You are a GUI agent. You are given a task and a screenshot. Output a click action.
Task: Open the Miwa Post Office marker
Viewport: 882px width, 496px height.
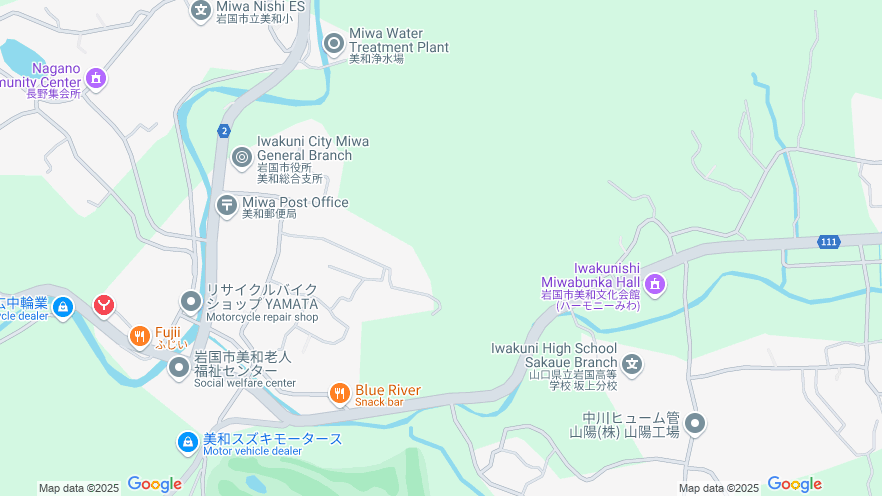(x=227, y=205)
